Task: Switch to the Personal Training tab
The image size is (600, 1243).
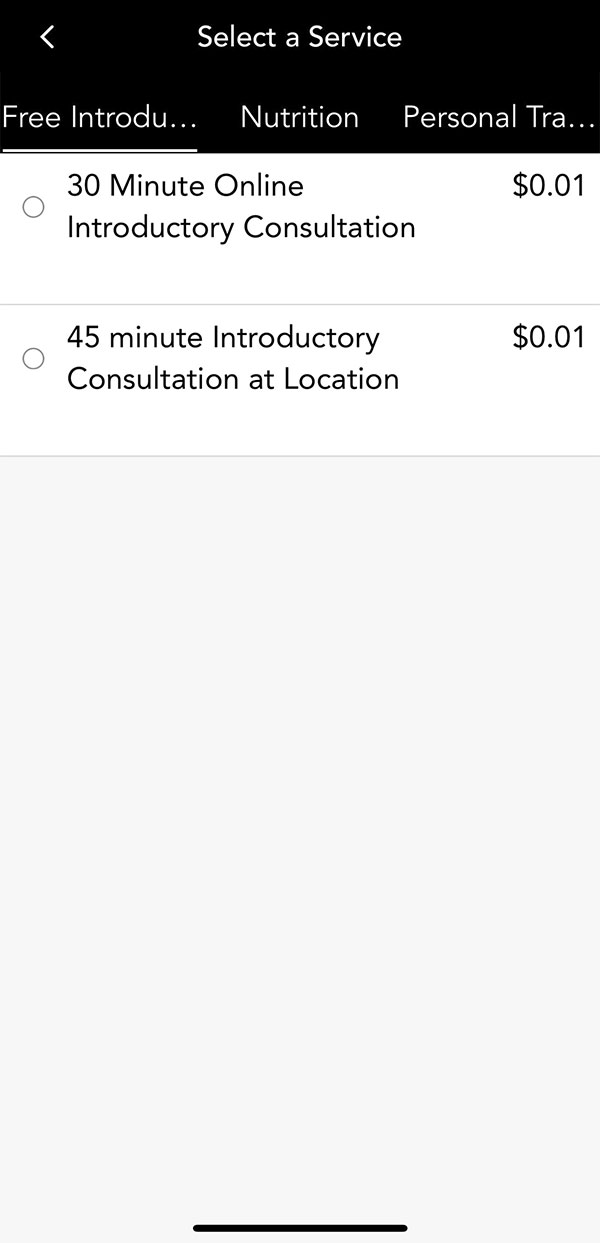Action: click(498, 117)
